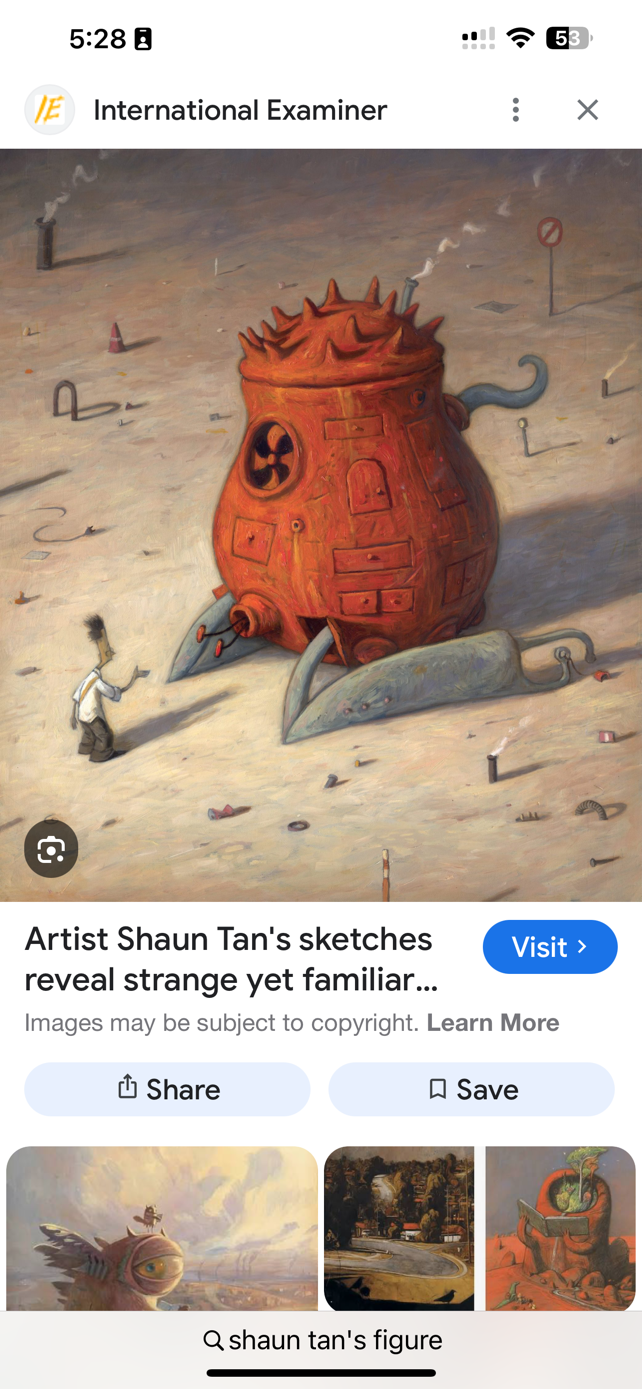Screen dimensions: 642x1389
Task: Tap the "shaun tan's figure" search field
Action: pyautogui.click(x=321, y=1340)
